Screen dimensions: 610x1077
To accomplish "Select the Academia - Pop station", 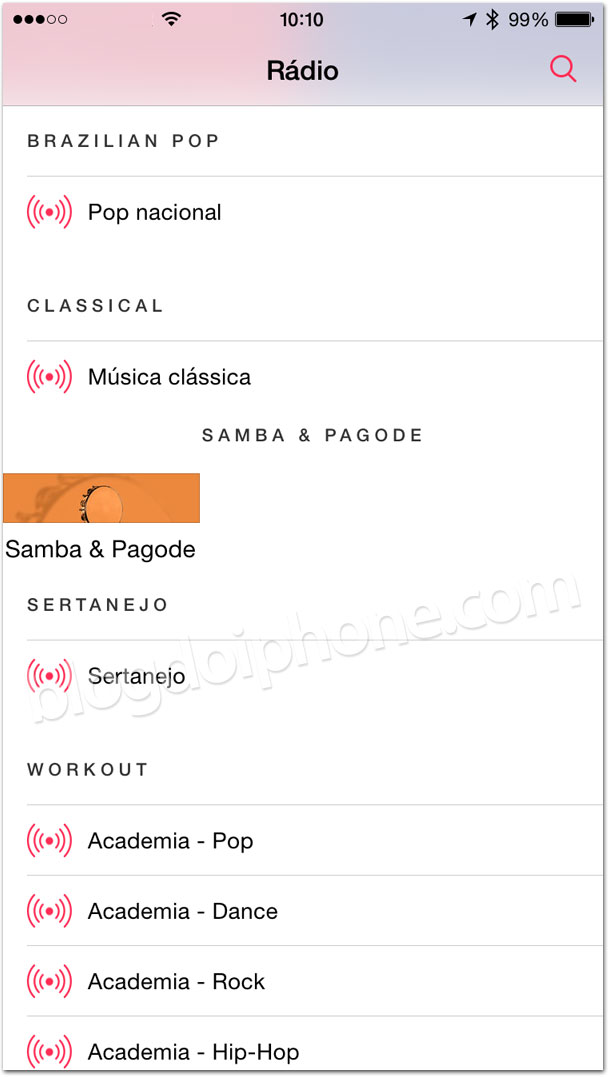I will 170,841.
